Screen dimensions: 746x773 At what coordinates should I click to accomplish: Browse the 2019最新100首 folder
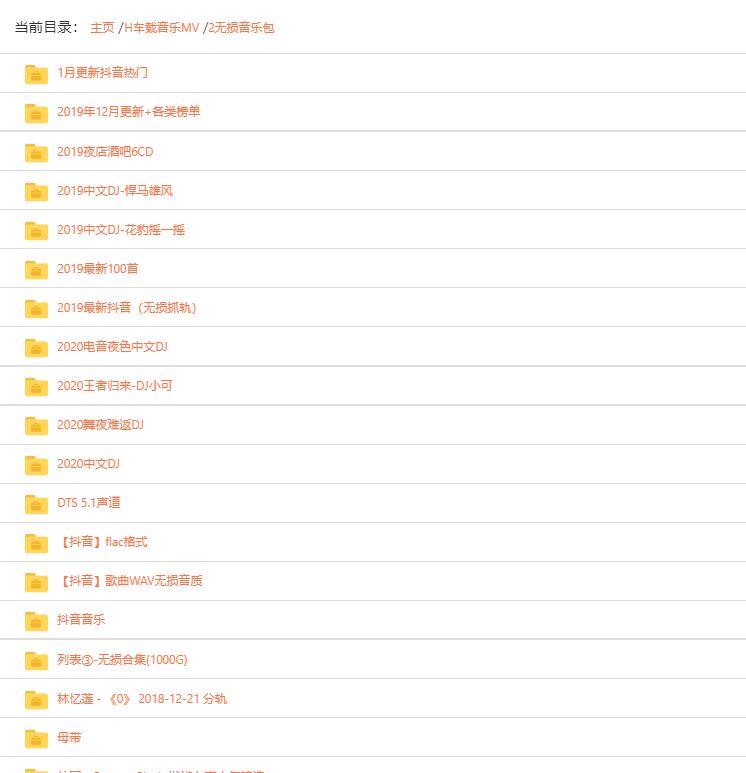(98, 269)
